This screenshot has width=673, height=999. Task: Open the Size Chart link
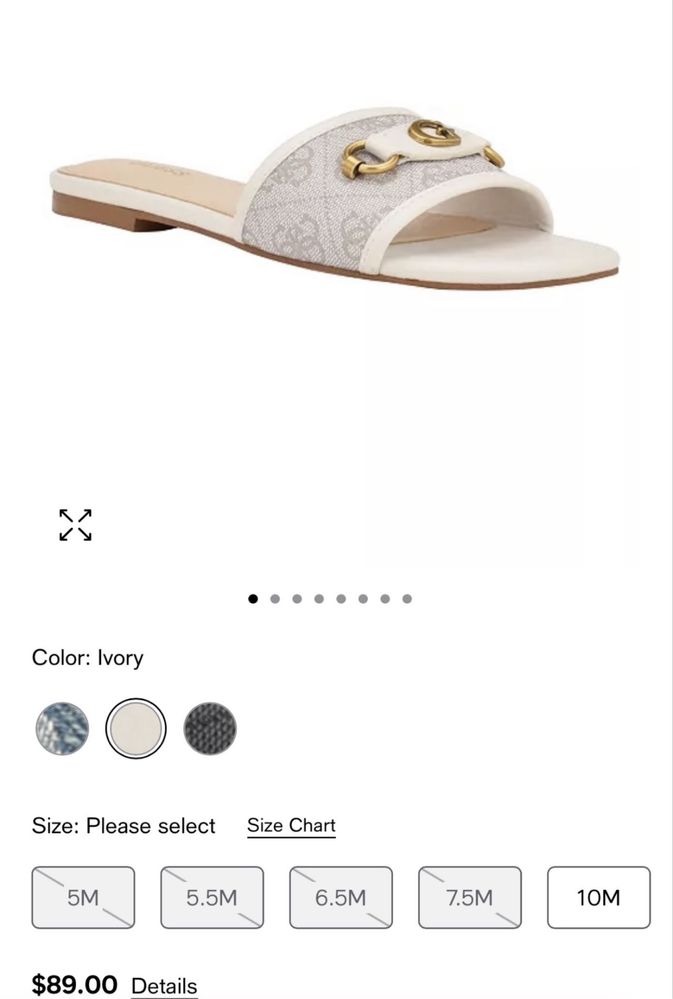click(291, 826)
